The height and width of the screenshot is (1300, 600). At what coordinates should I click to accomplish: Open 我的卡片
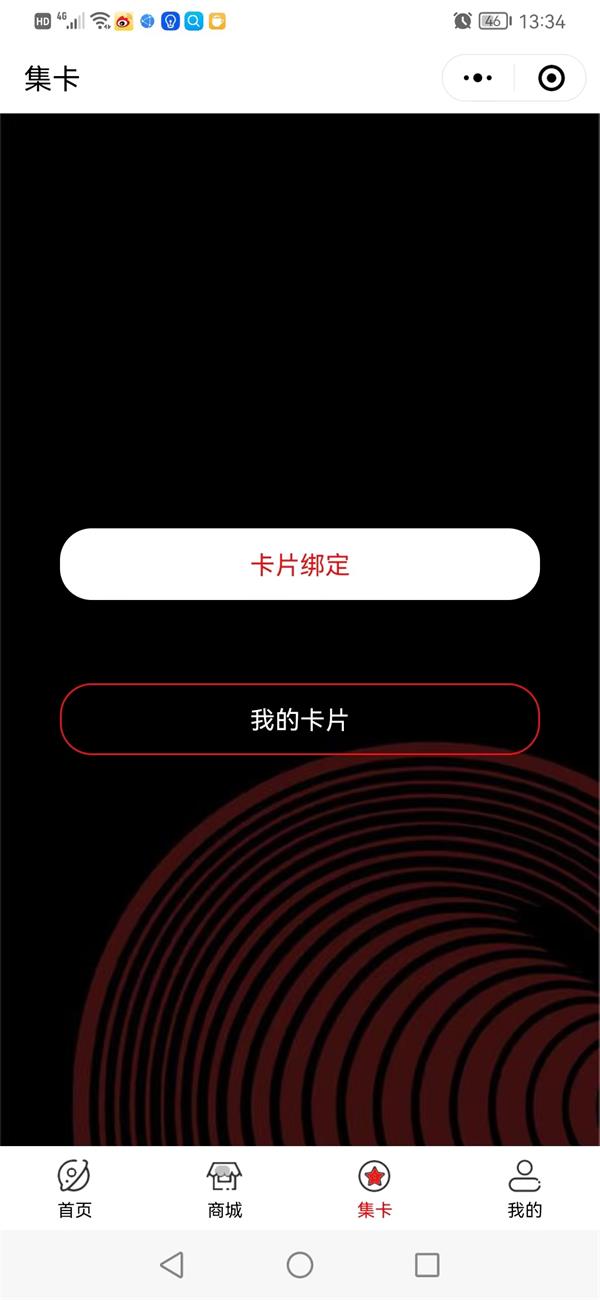click(x=300, y=719)
